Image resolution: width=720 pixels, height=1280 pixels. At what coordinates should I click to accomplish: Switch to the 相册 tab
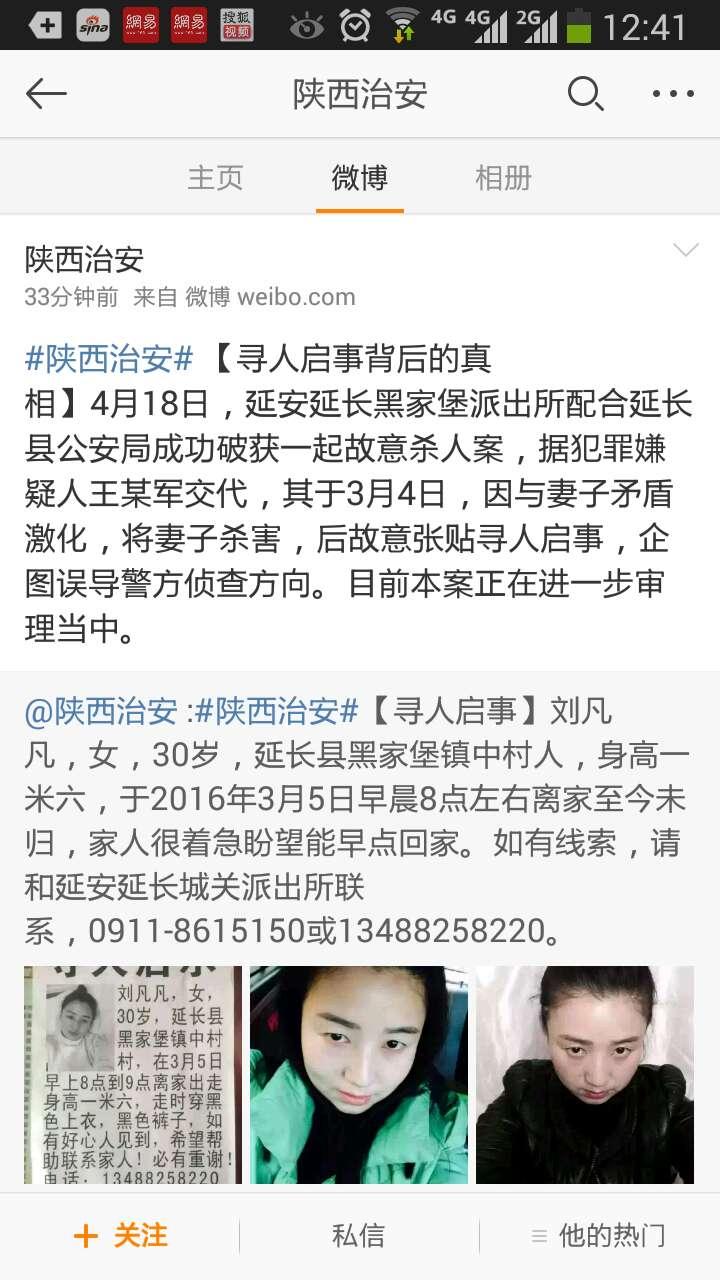click(503, 178)
